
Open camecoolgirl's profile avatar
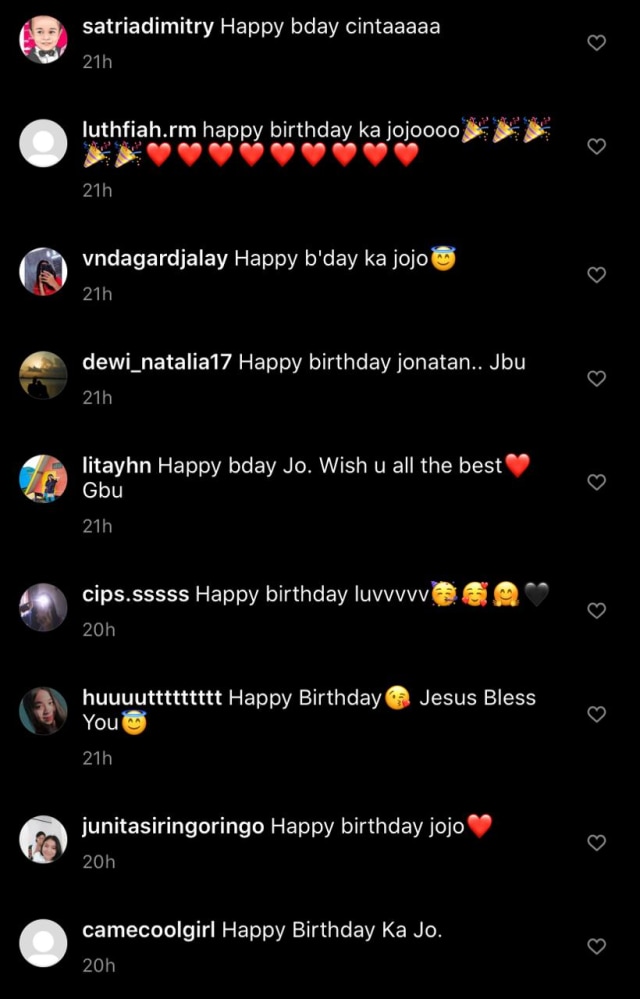click(x=43, y=944)
